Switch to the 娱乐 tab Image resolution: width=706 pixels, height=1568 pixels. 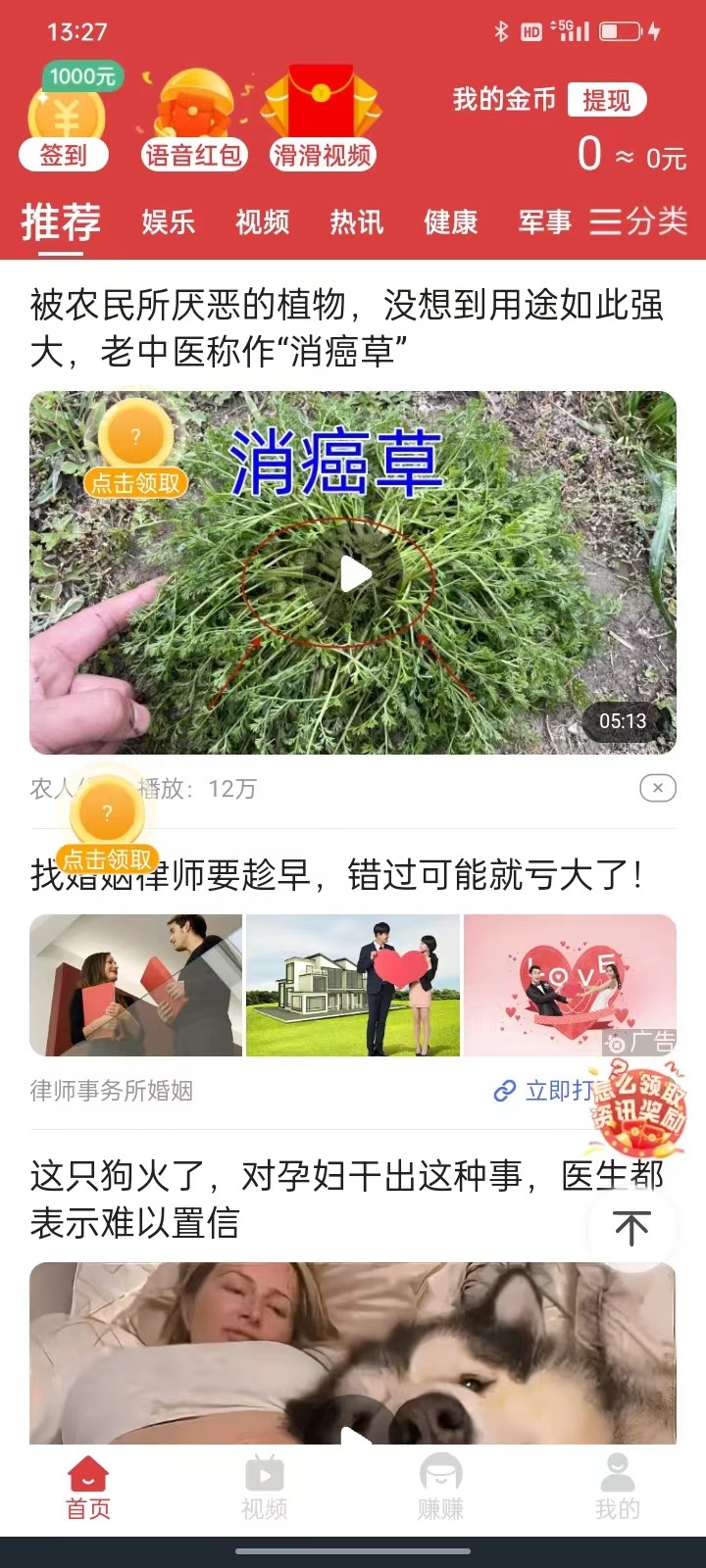tap(165, 223)
